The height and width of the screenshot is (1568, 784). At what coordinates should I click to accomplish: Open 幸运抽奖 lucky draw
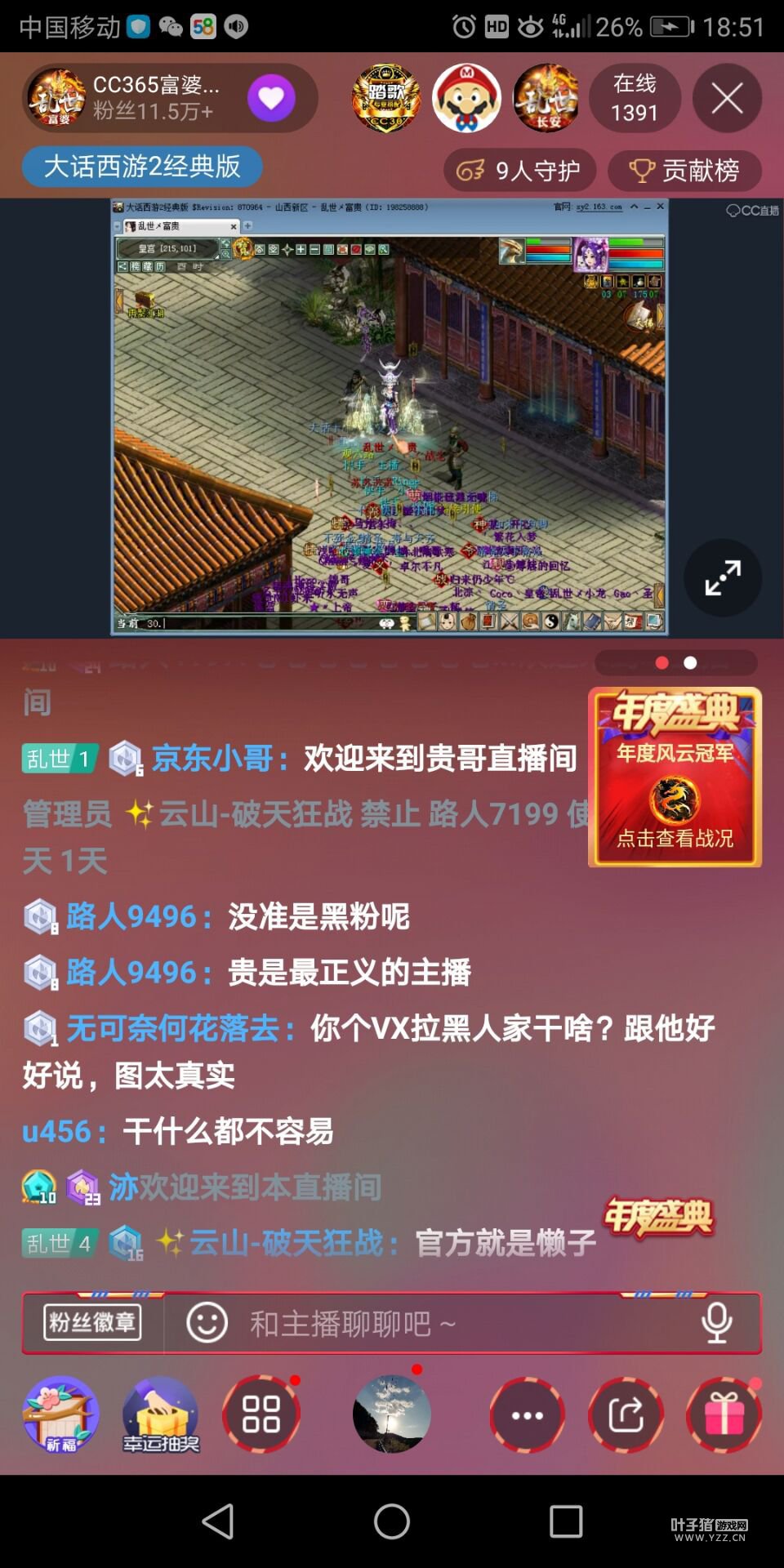[161, 1415]
